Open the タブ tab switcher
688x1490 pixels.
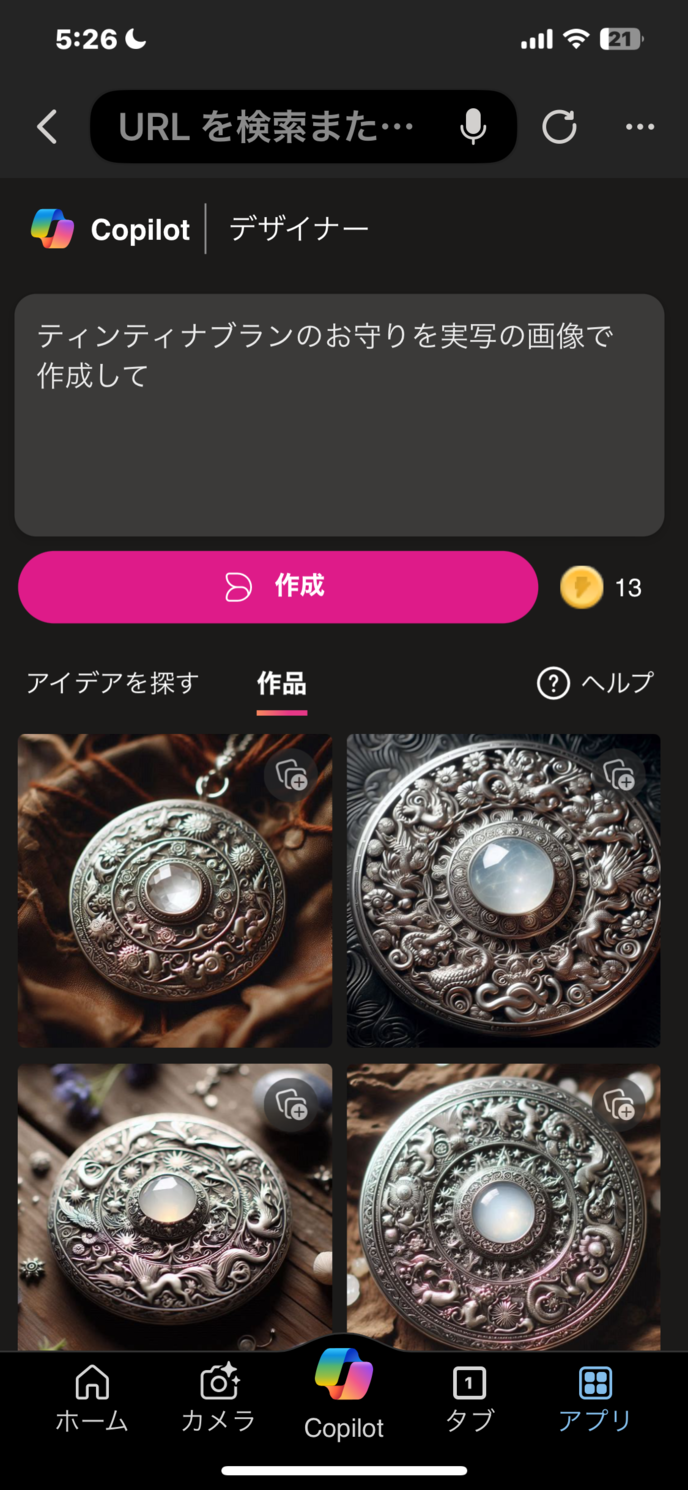469,1398
